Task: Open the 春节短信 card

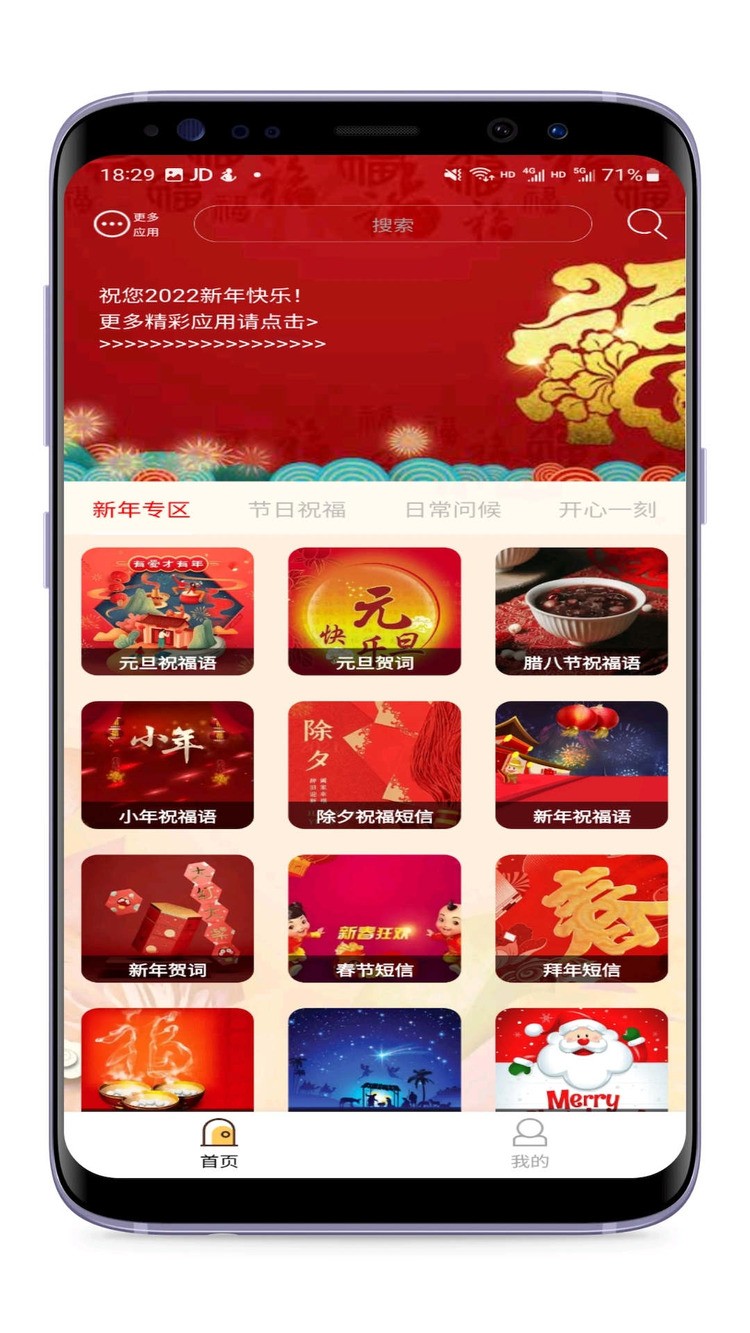Action: click(374, 918)
